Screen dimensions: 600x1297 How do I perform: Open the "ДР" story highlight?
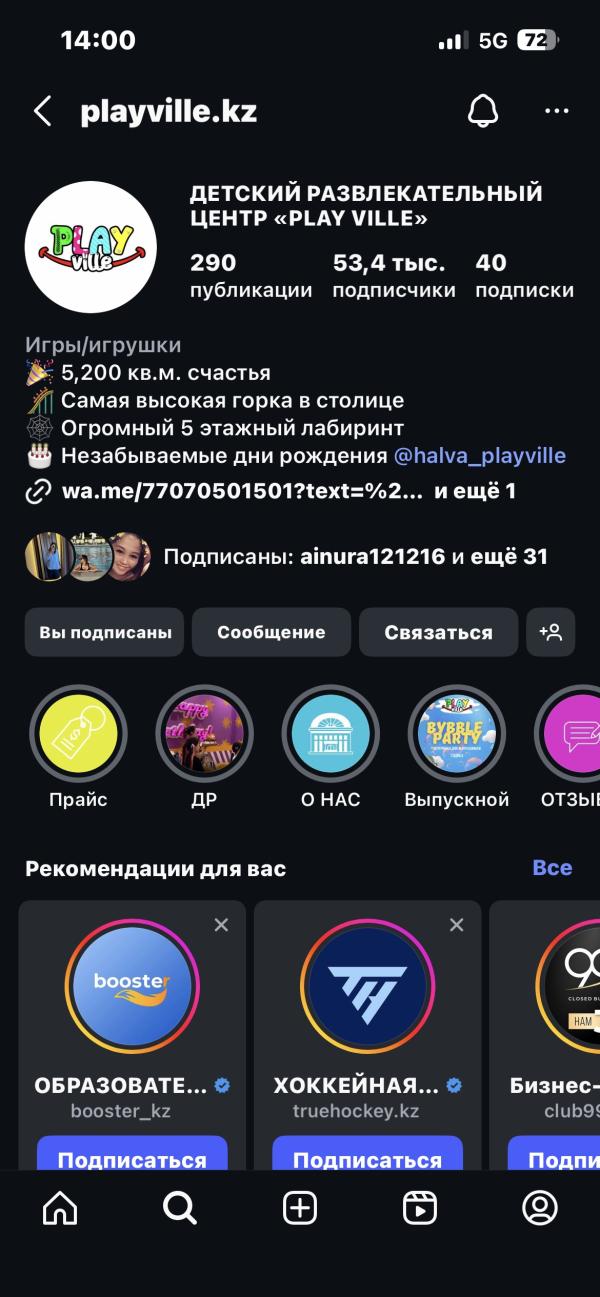coord(204,735)
